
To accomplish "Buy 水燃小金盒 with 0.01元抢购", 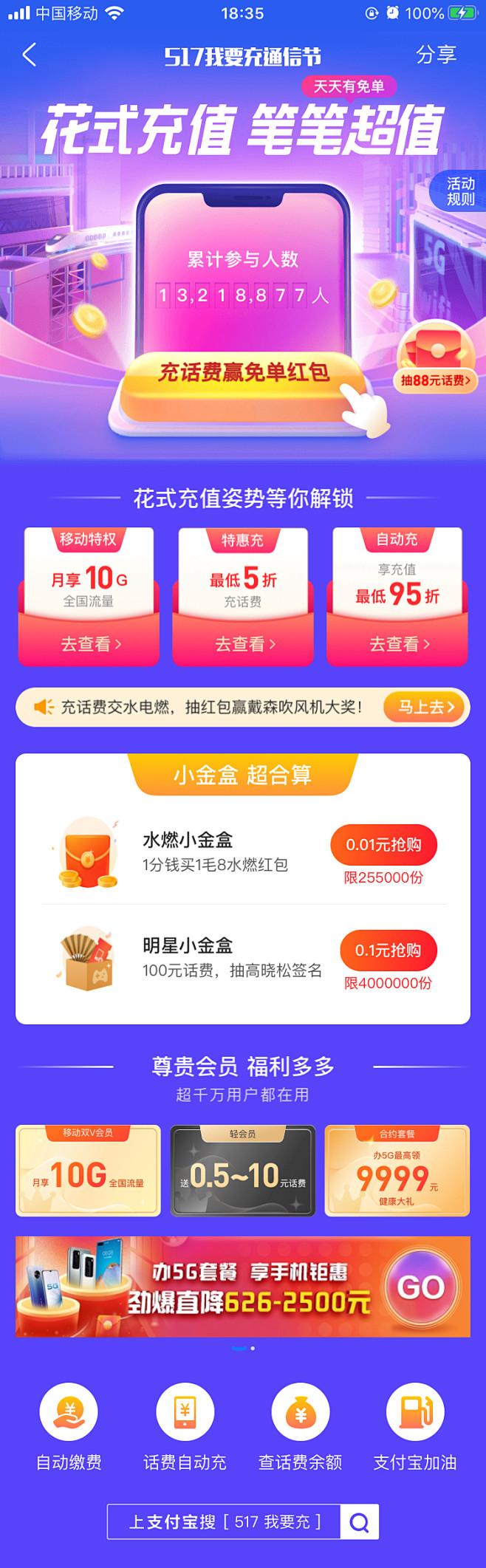I will click(x=383, y=845).
